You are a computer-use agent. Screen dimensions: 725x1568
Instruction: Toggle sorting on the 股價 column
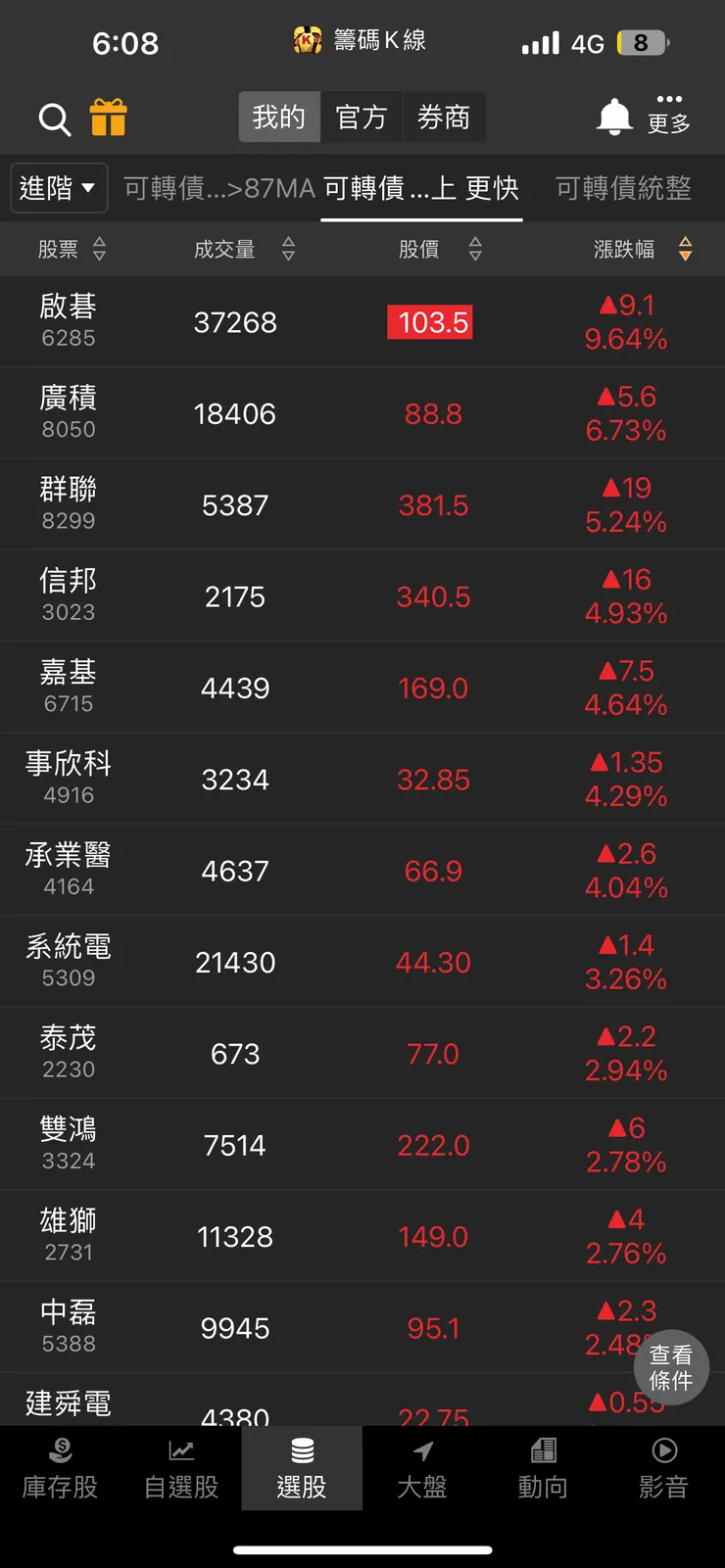click(x=475, y=249)
